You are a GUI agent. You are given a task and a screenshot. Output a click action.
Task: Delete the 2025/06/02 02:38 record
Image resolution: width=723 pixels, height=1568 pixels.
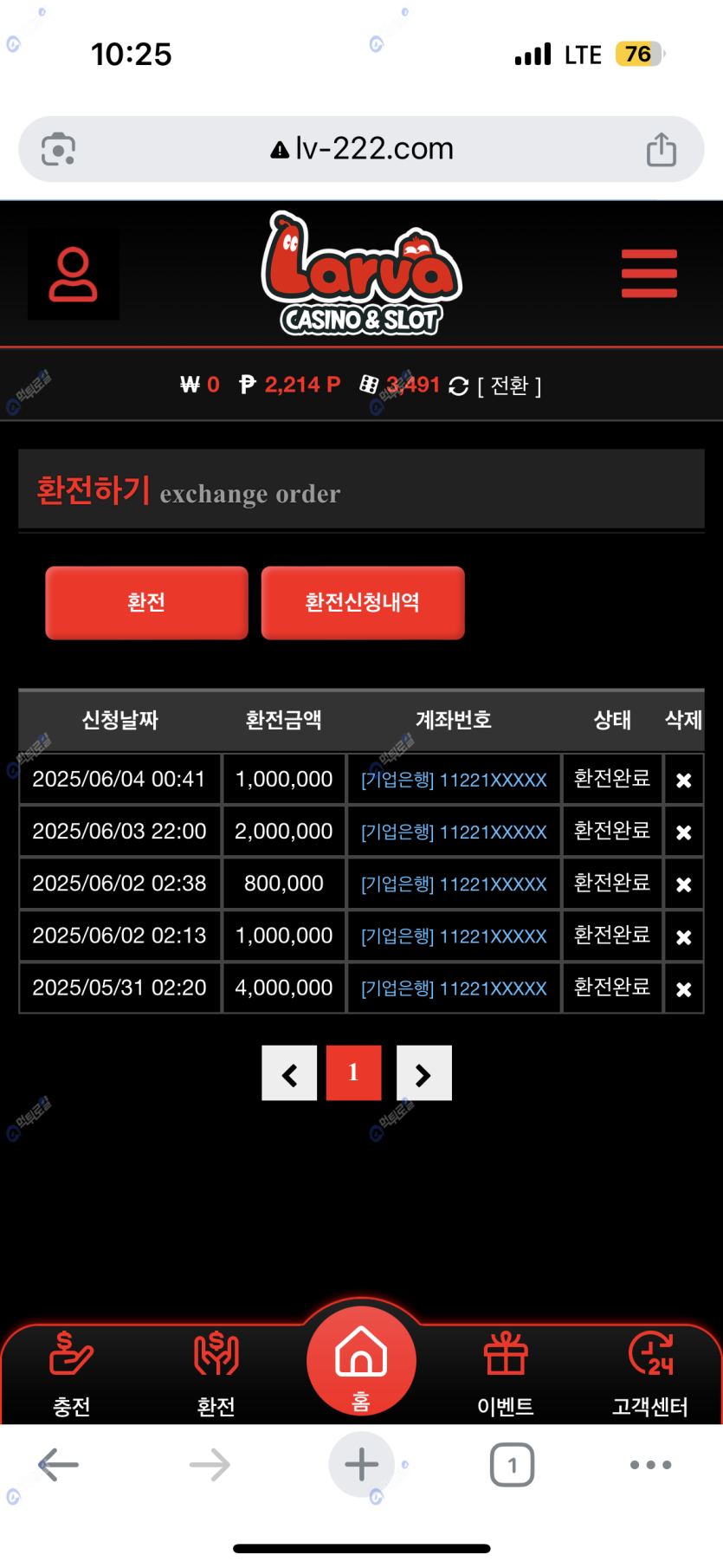pyautogui.click(x=683, y=884)
